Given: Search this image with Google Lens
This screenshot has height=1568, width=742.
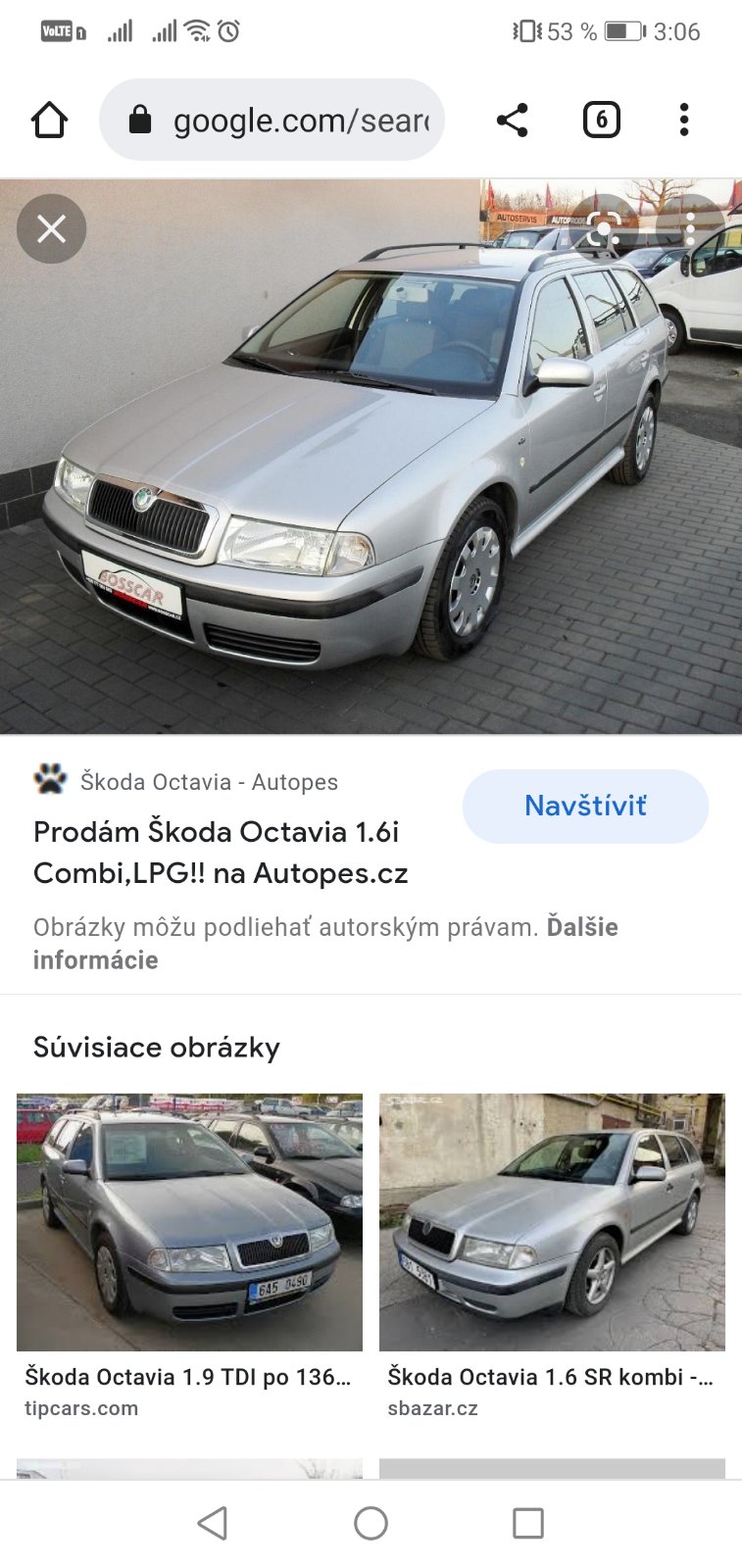Looking at the screenshot, I should point(604,229).
